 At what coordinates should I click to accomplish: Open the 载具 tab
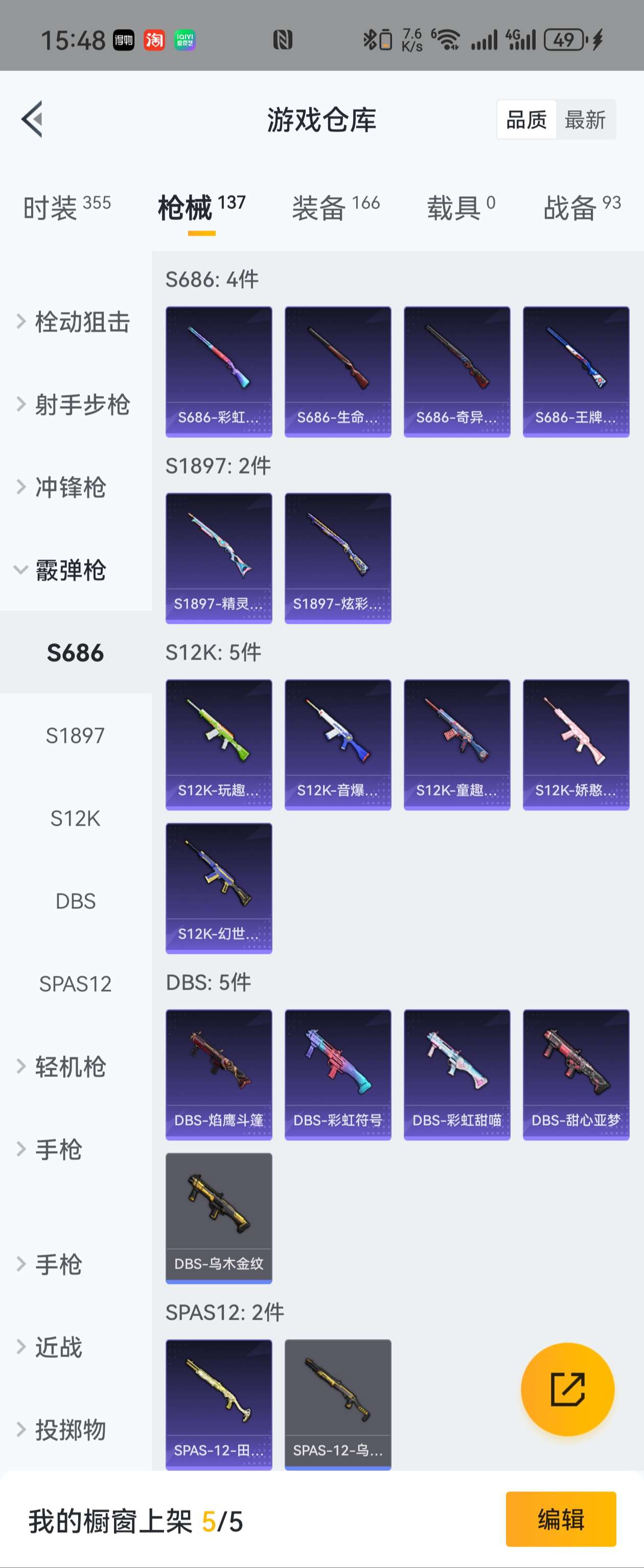(x=461, y=207)
